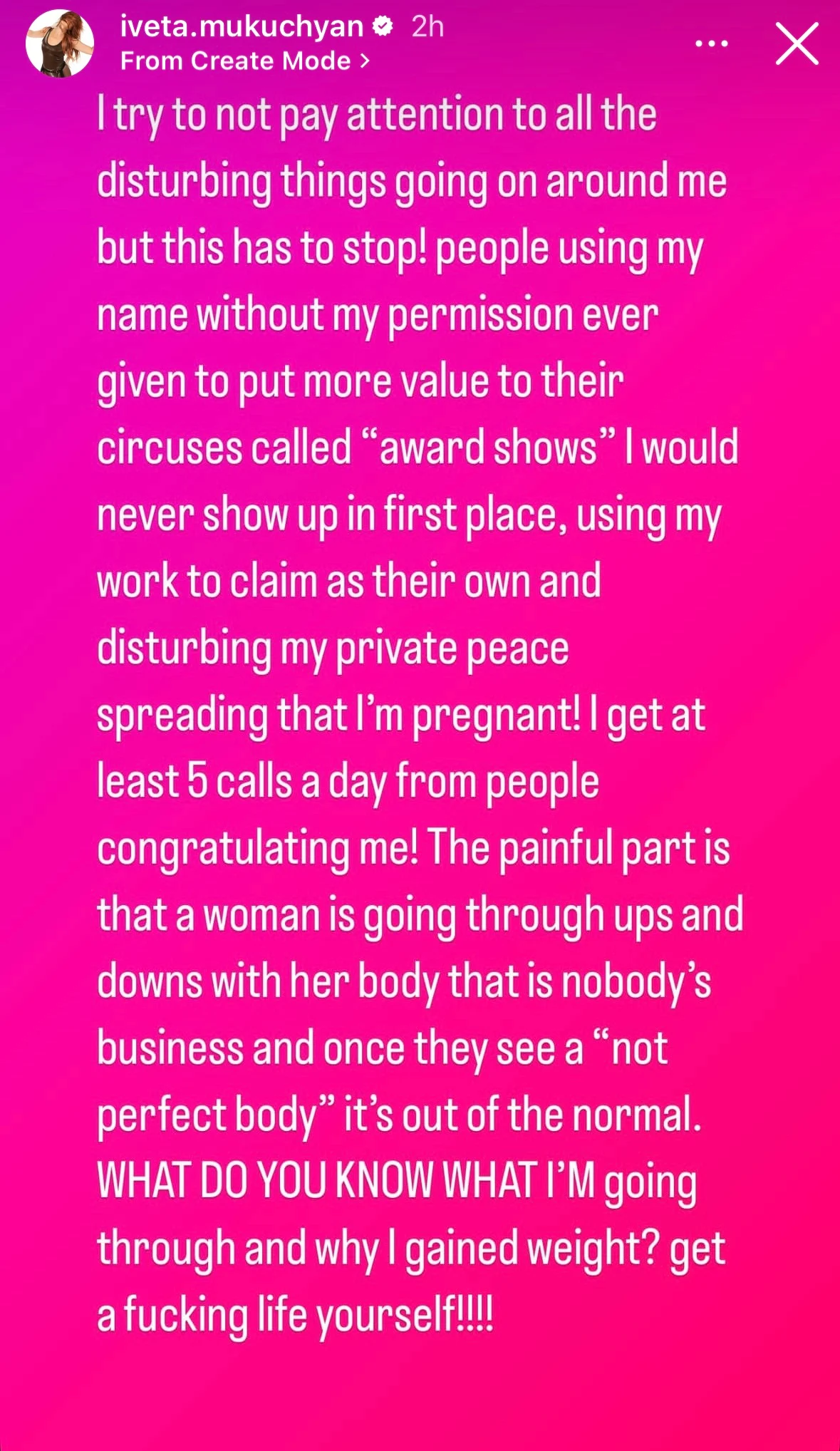
Task: Close the story viewer
Action: pos(797,43)
